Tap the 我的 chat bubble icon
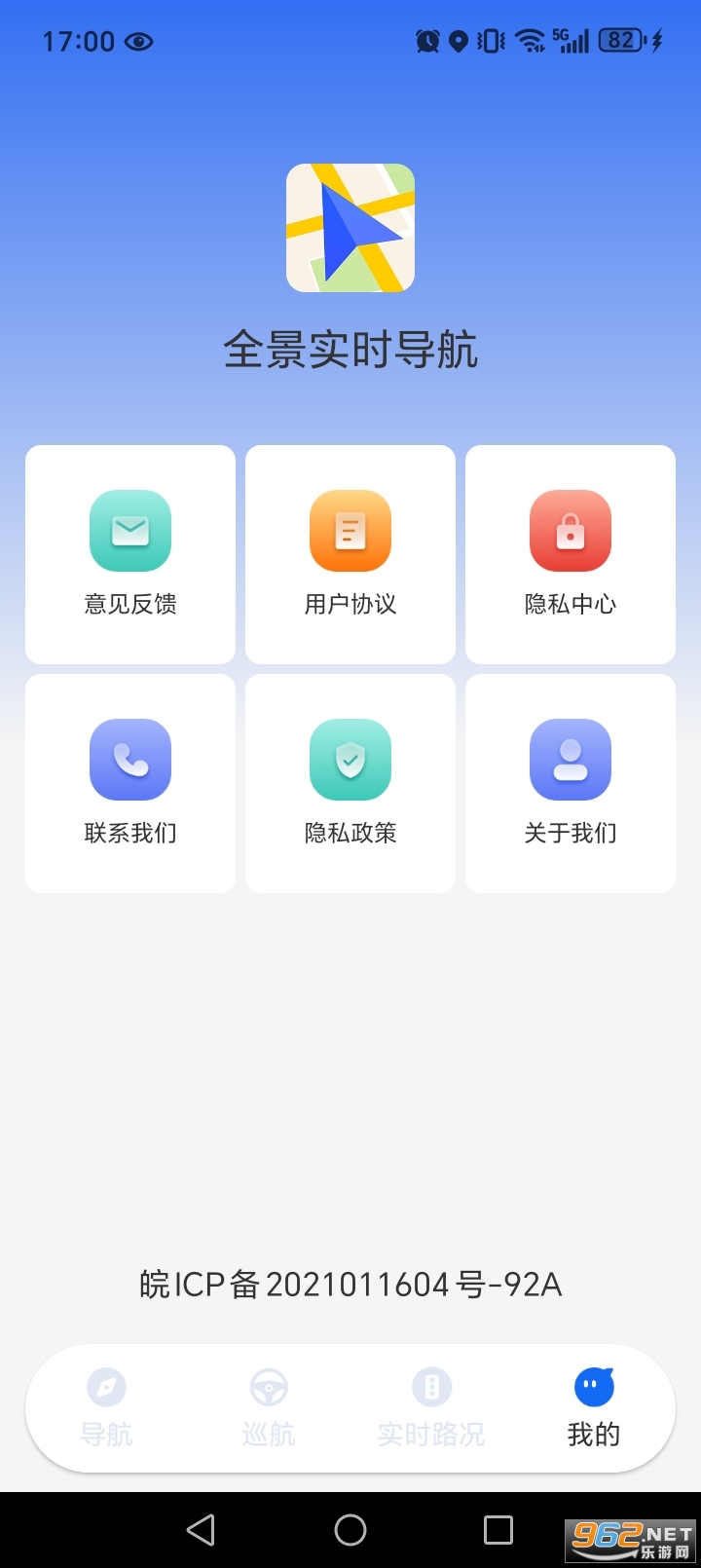 click(594, 1384)
